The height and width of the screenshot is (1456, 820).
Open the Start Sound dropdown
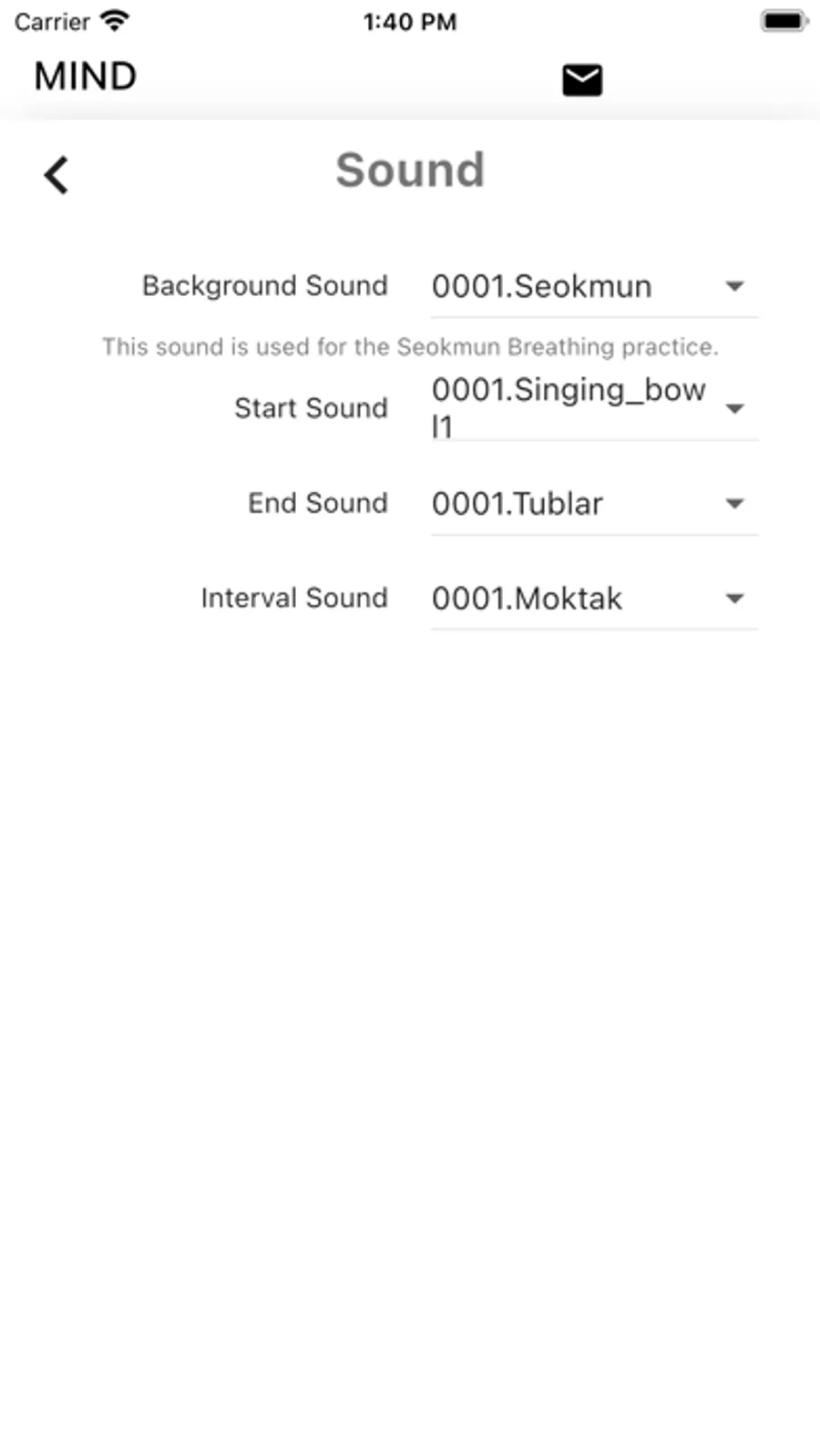593,407
